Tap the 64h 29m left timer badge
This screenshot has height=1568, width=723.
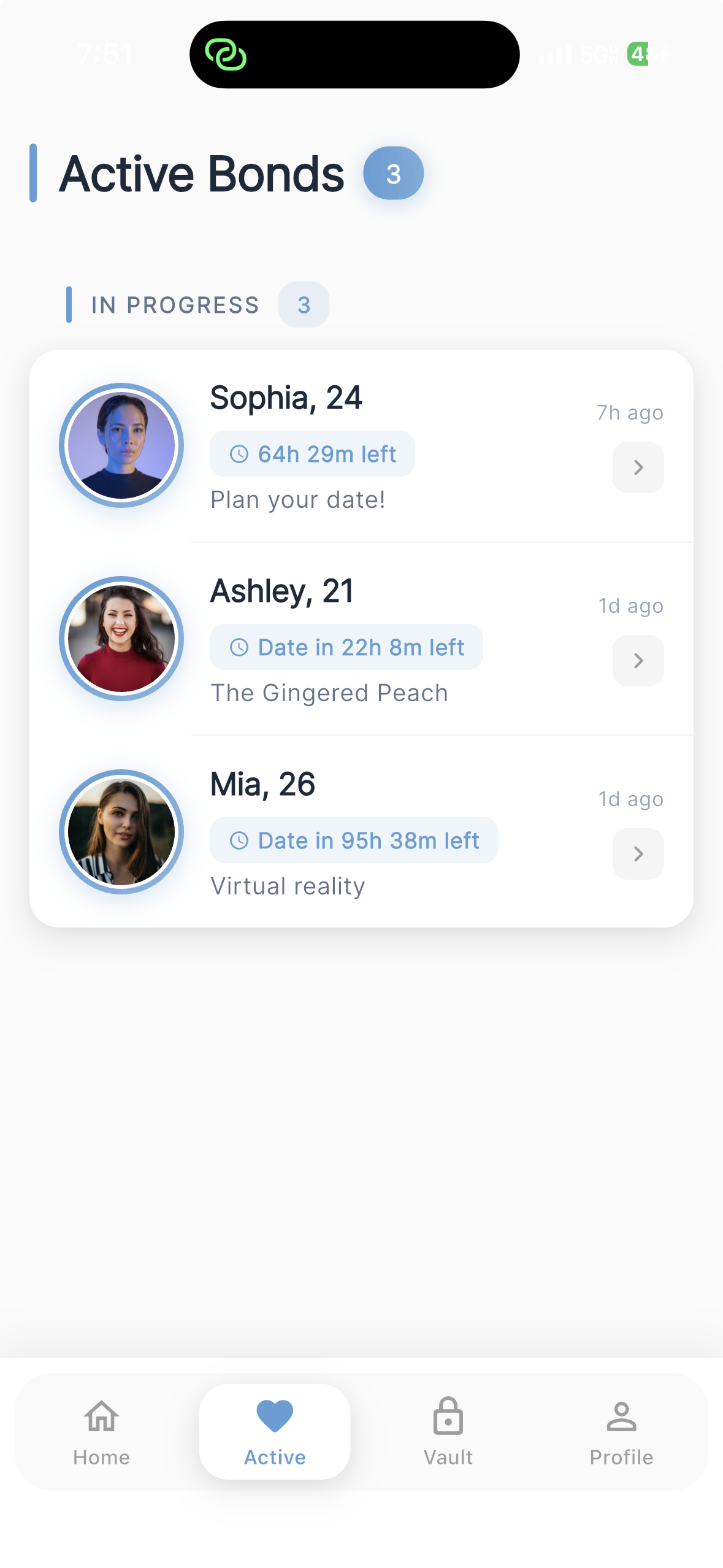click(x=312, y=454)
